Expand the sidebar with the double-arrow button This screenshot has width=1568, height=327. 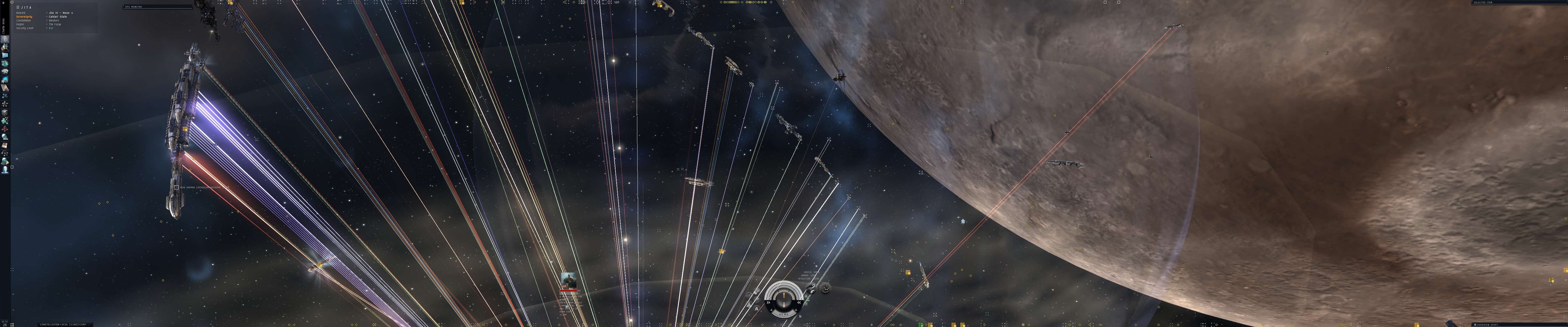3,2
